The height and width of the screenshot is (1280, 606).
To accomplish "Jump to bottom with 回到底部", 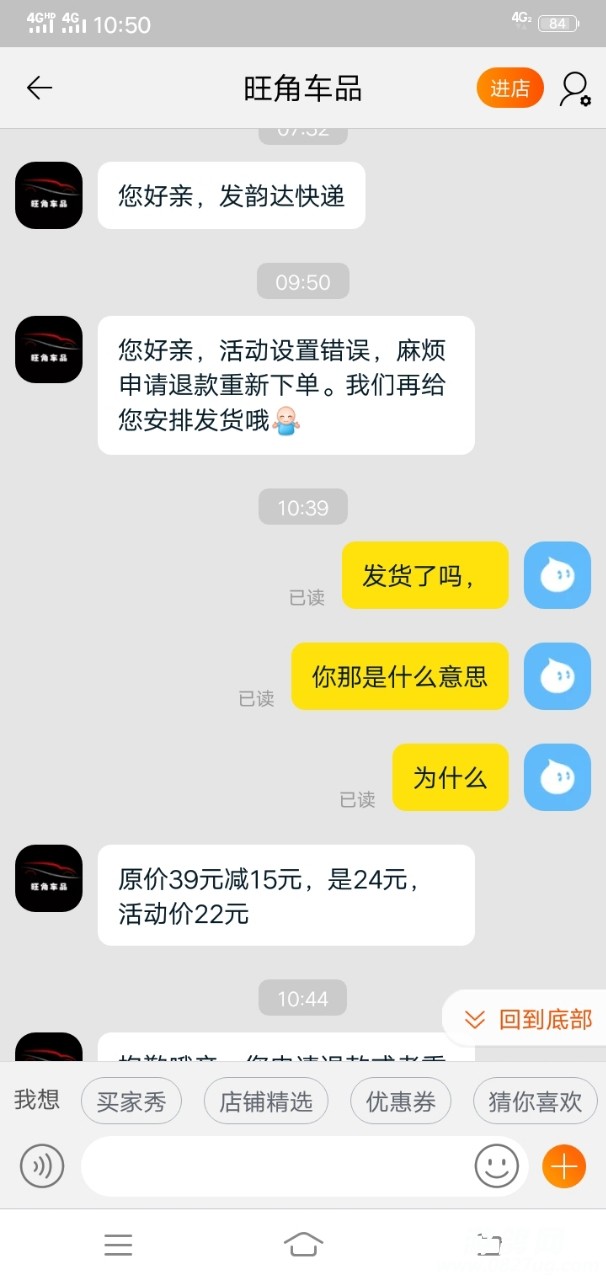I will tap(528, 1019).
